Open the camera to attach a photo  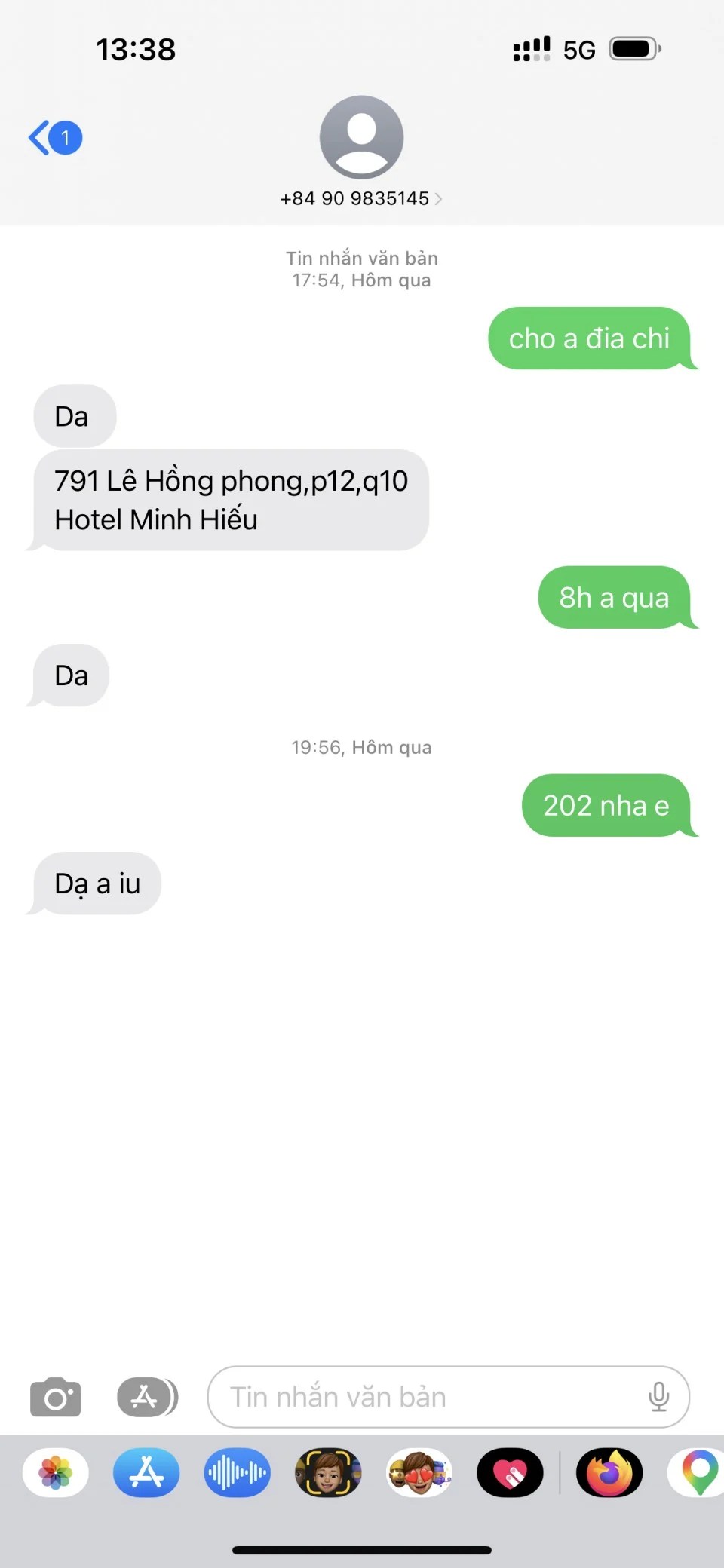coord(55,1397)
